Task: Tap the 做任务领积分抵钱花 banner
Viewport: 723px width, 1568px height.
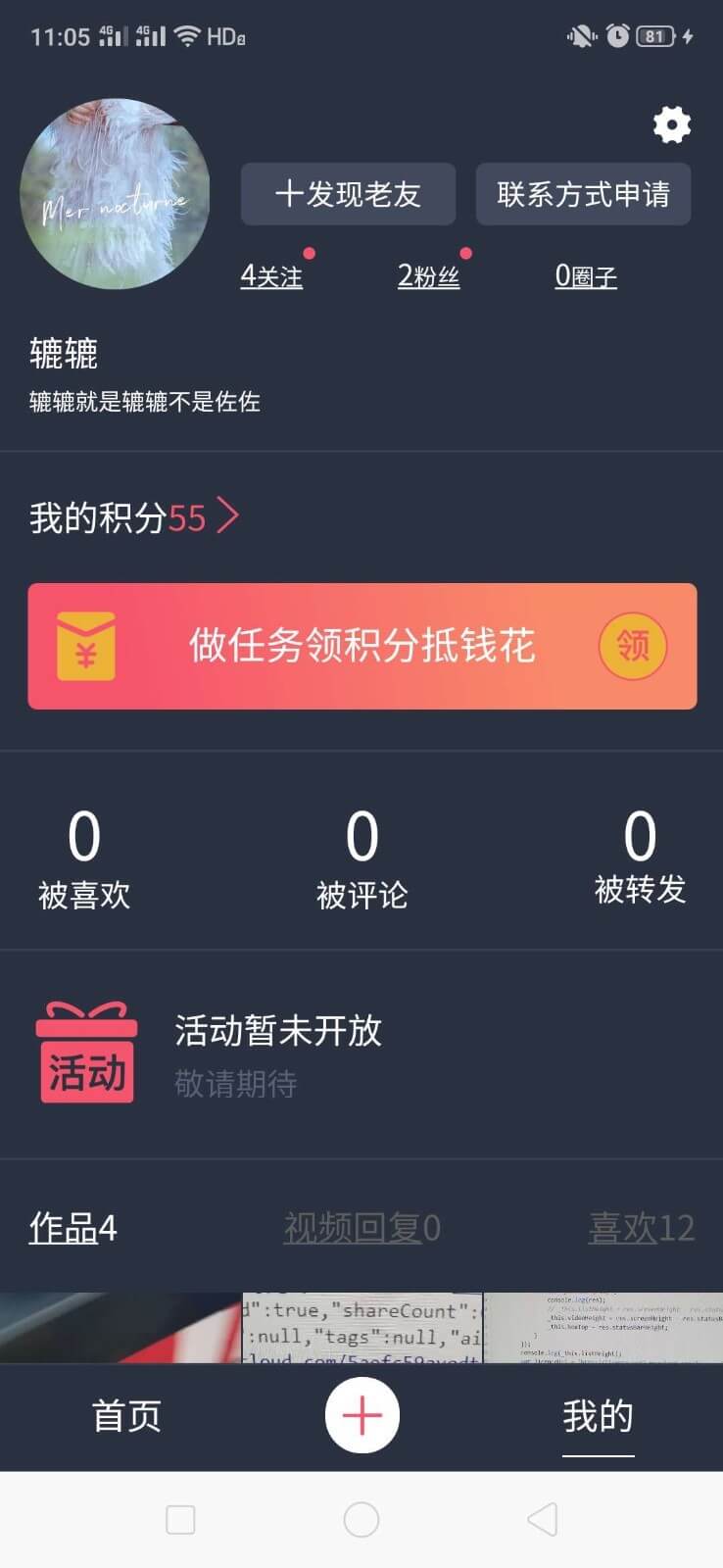Action: point(361,646)
